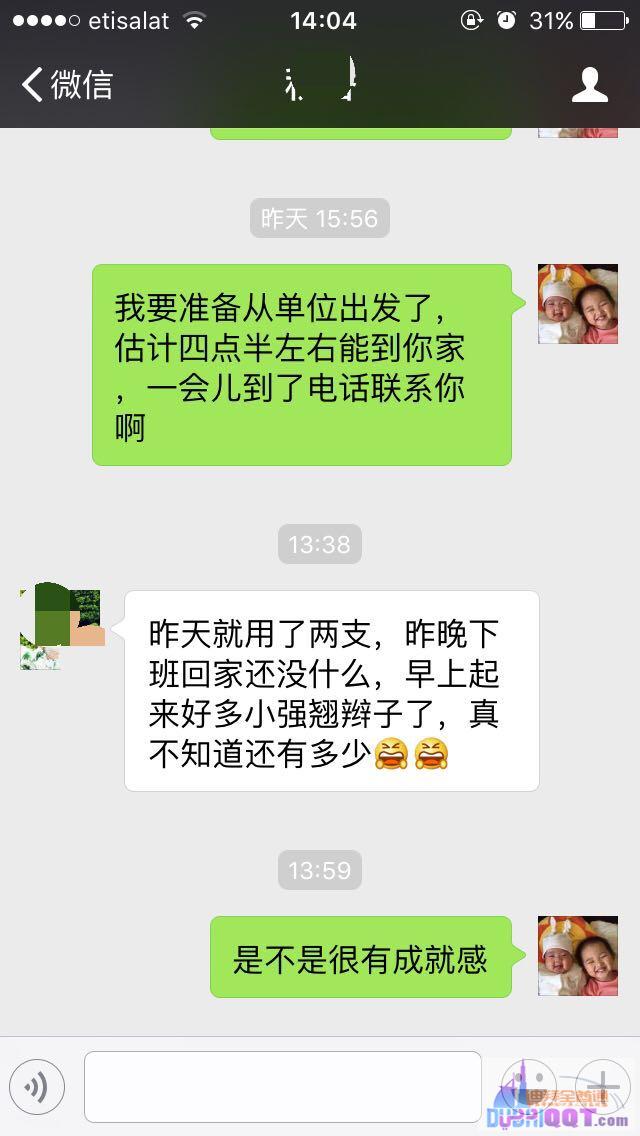Viewport: 640px width, 1136px height.
Task: Focus the message text field
Action: coord(282,1087)
